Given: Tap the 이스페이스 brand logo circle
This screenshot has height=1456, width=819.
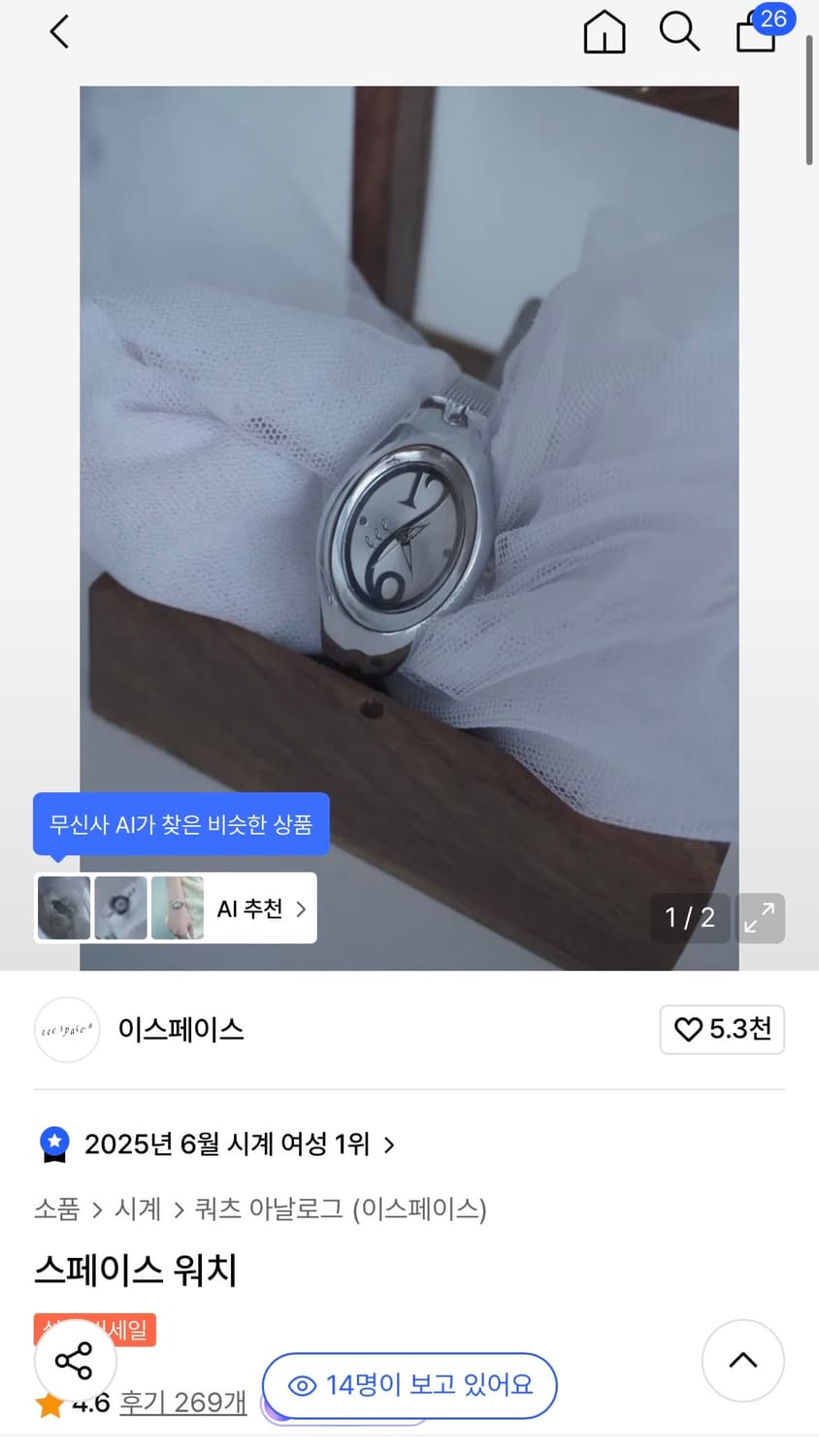Looking at the screenshot, I should (67, 1030).
